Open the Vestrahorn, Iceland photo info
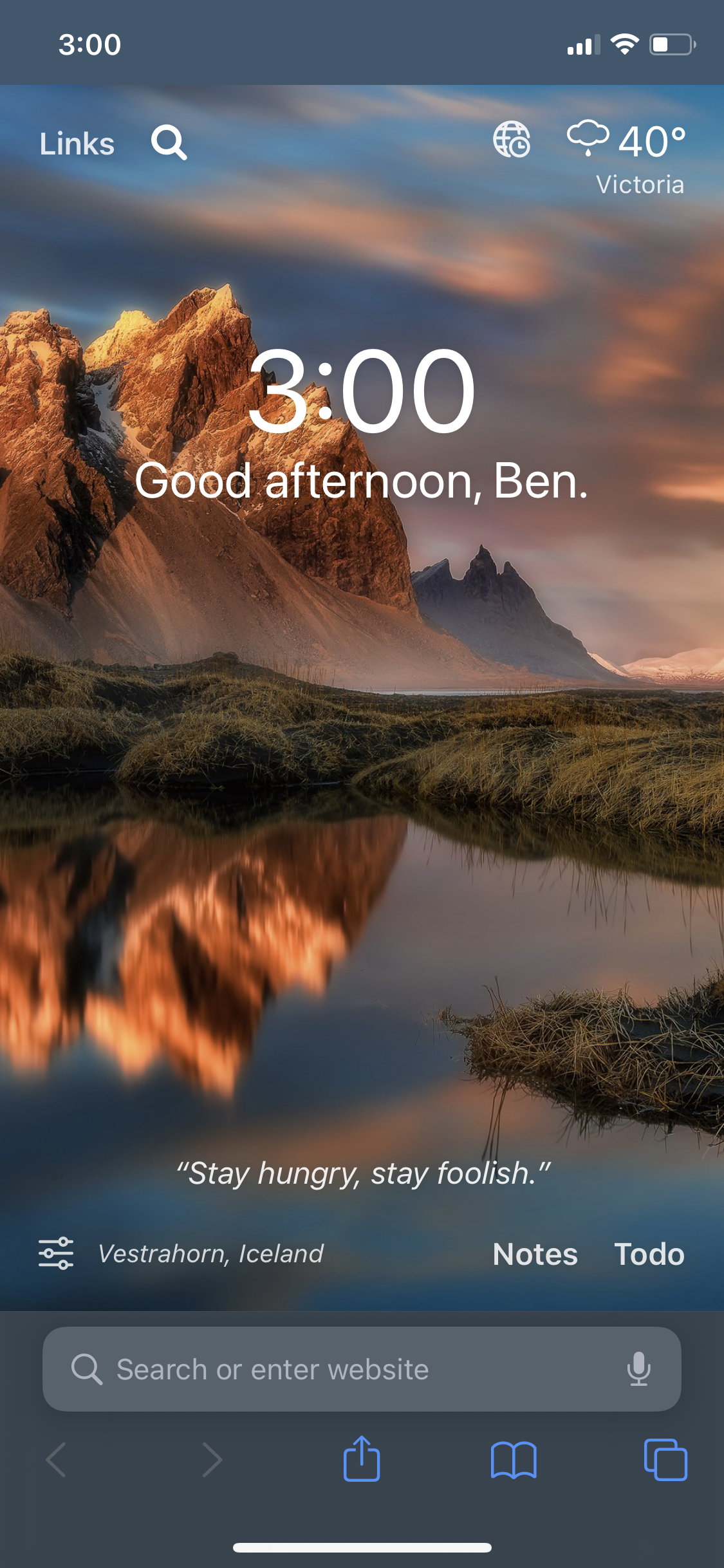This screenshot has height=1568, width=724. pyautogui.click(x=211, y=1254)
